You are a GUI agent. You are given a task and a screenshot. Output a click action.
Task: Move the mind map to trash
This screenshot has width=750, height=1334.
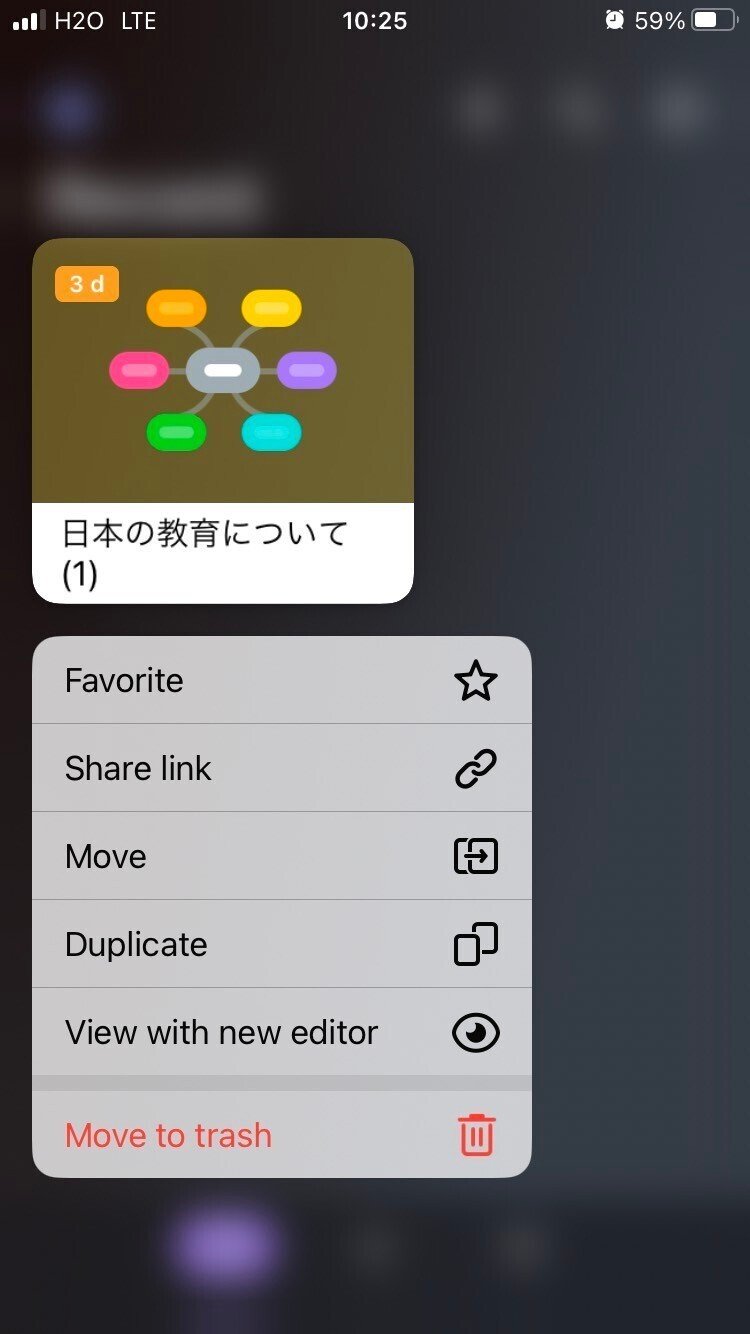point(281,1135)
